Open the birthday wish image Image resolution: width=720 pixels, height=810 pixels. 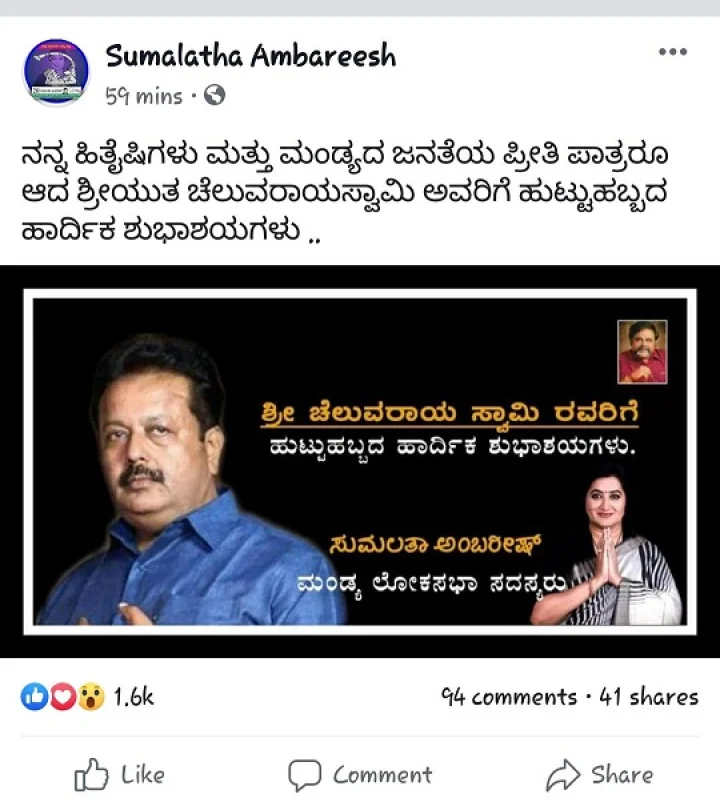pos(360,460)
